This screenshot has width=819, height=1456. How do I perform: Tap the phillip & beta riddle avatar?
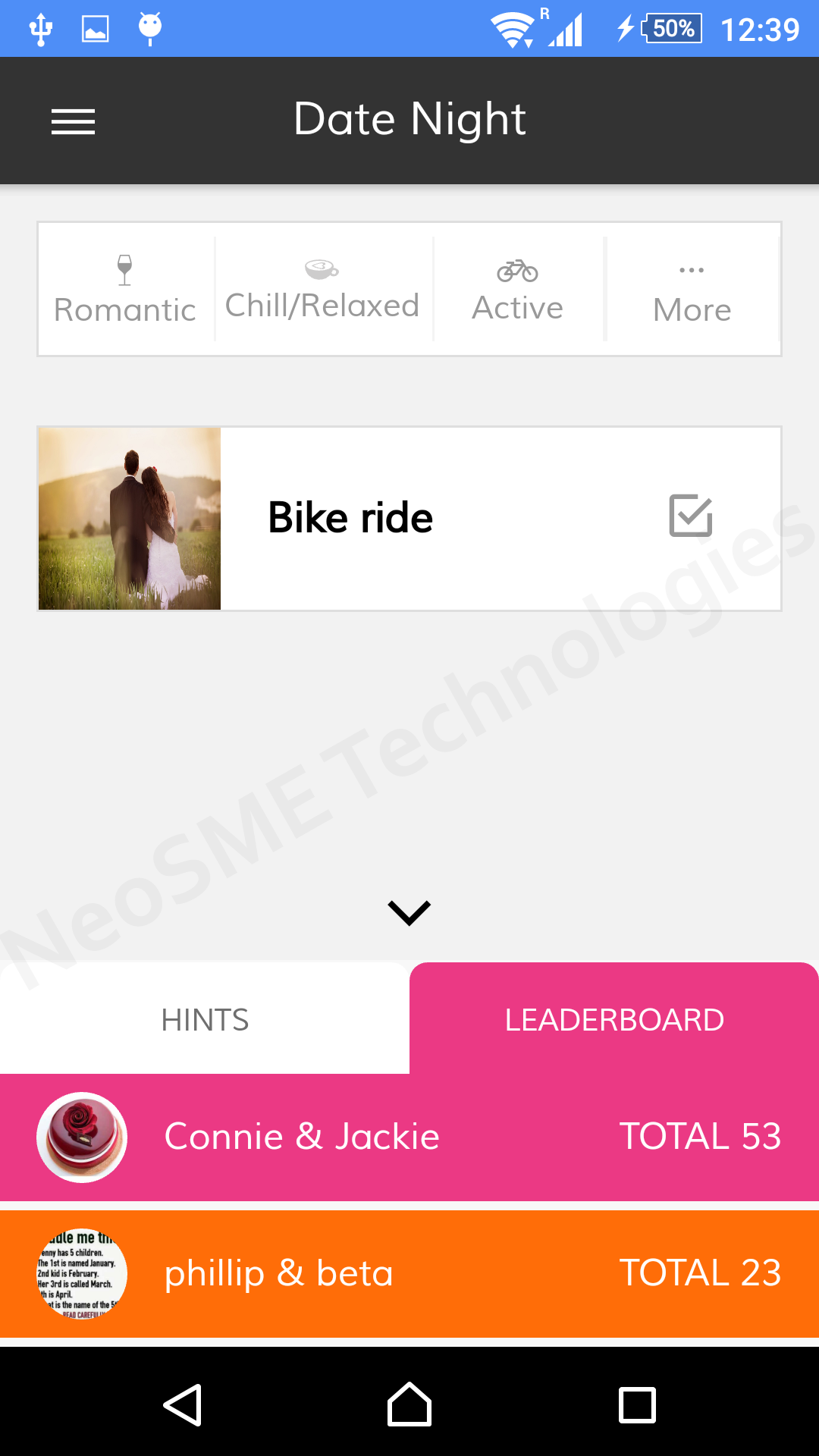(x=81, y=1272)
